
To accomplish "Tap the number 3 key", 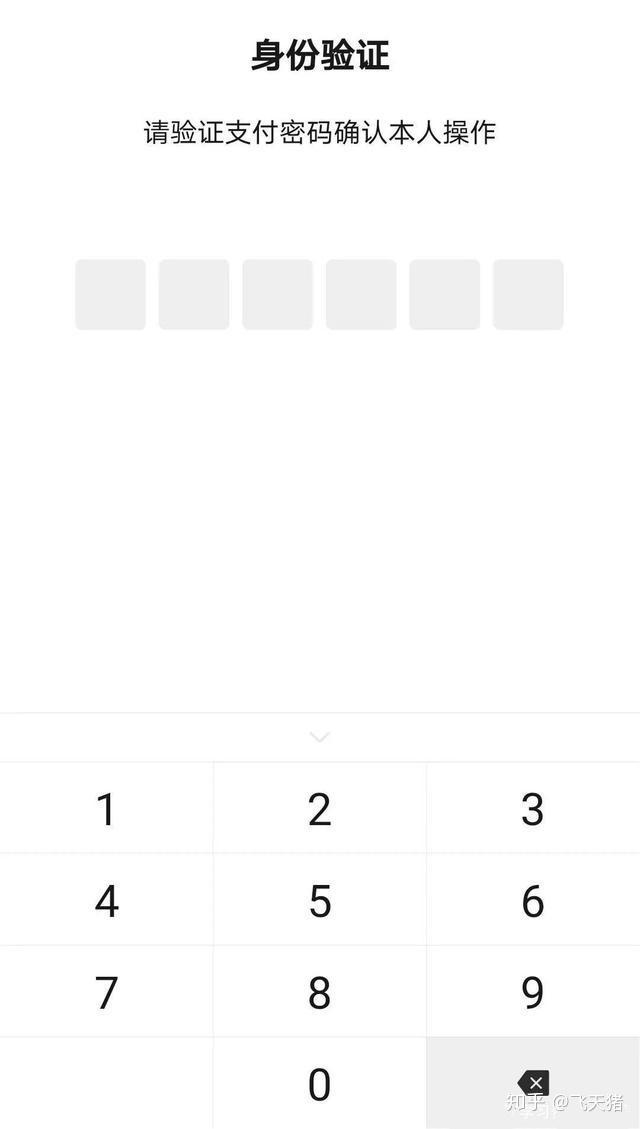I will pos(532,808).
